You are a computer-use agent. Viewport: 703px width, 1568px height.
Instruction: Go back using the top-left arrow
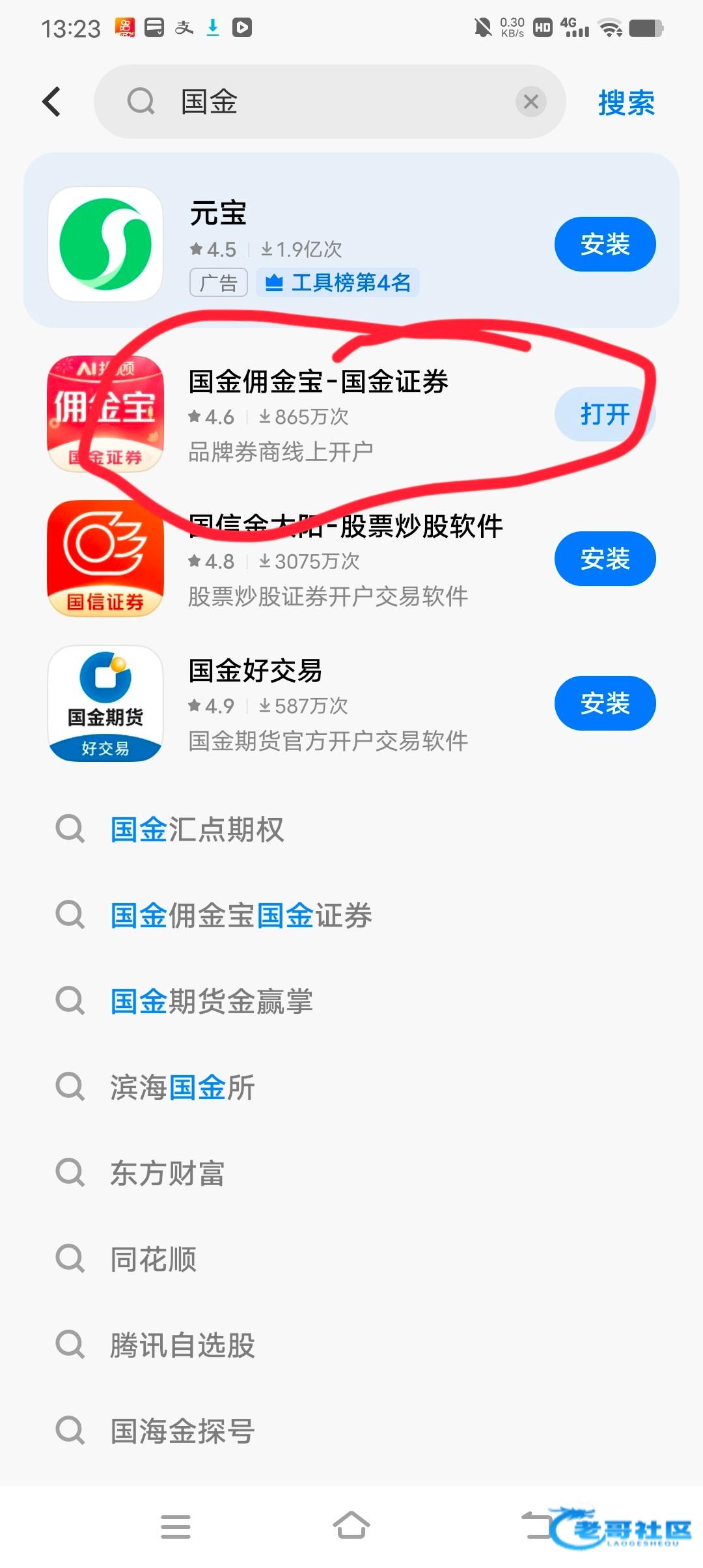point(52,102)
